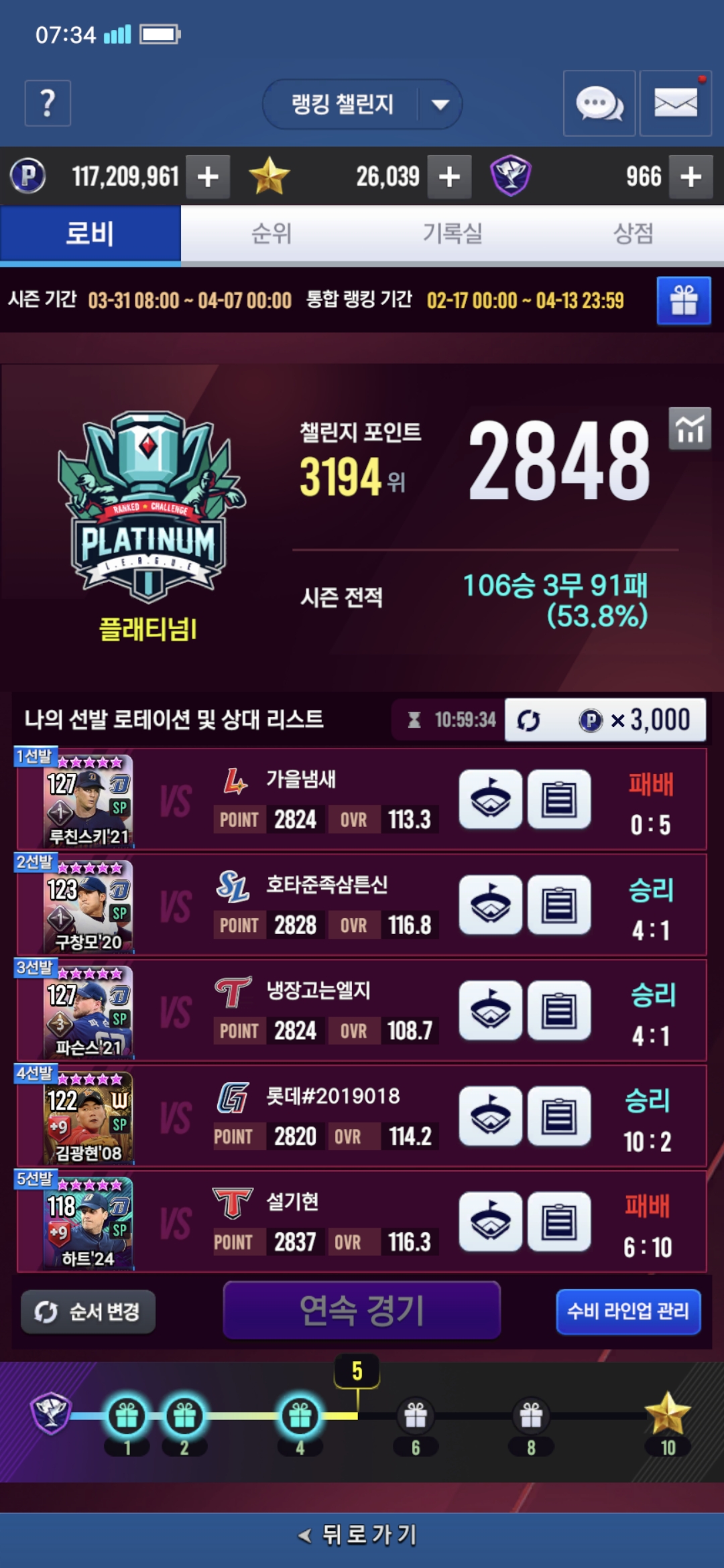Add more stars with the plus button
Screen dimensions: 724x1568
click(x=449, y=177)
